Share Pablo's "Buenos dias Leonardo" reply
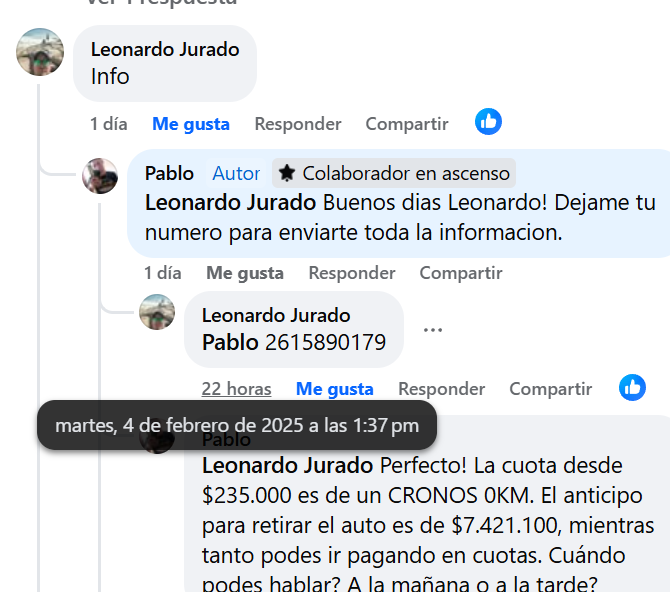The height and width of the screenshot is (592, 670). pyautogui.click(x=461, y=273)
